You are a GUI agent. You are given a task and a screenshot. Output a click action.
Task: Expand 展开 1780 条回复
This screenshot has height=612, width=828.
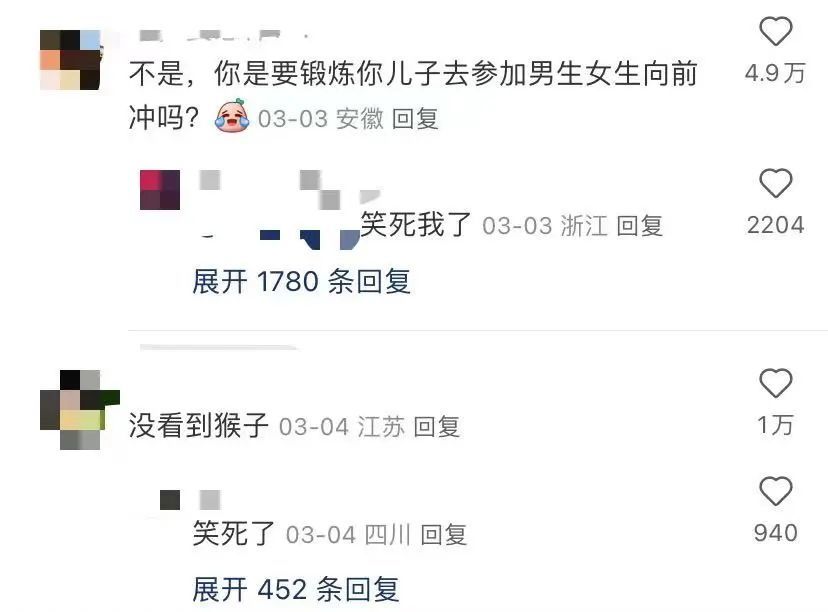pyautogui.click(x=301, y=282)
